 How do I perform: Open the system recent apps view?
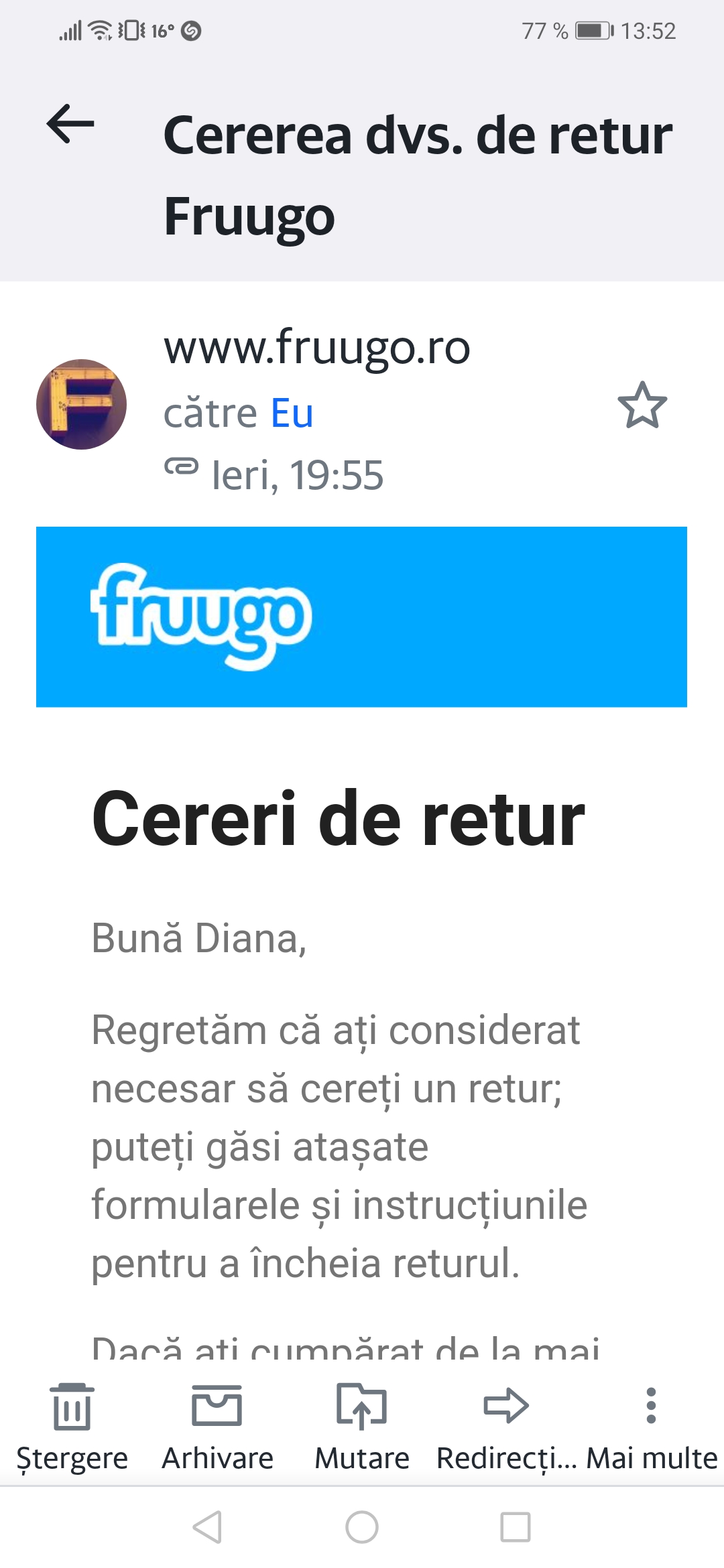[516, 1527]
